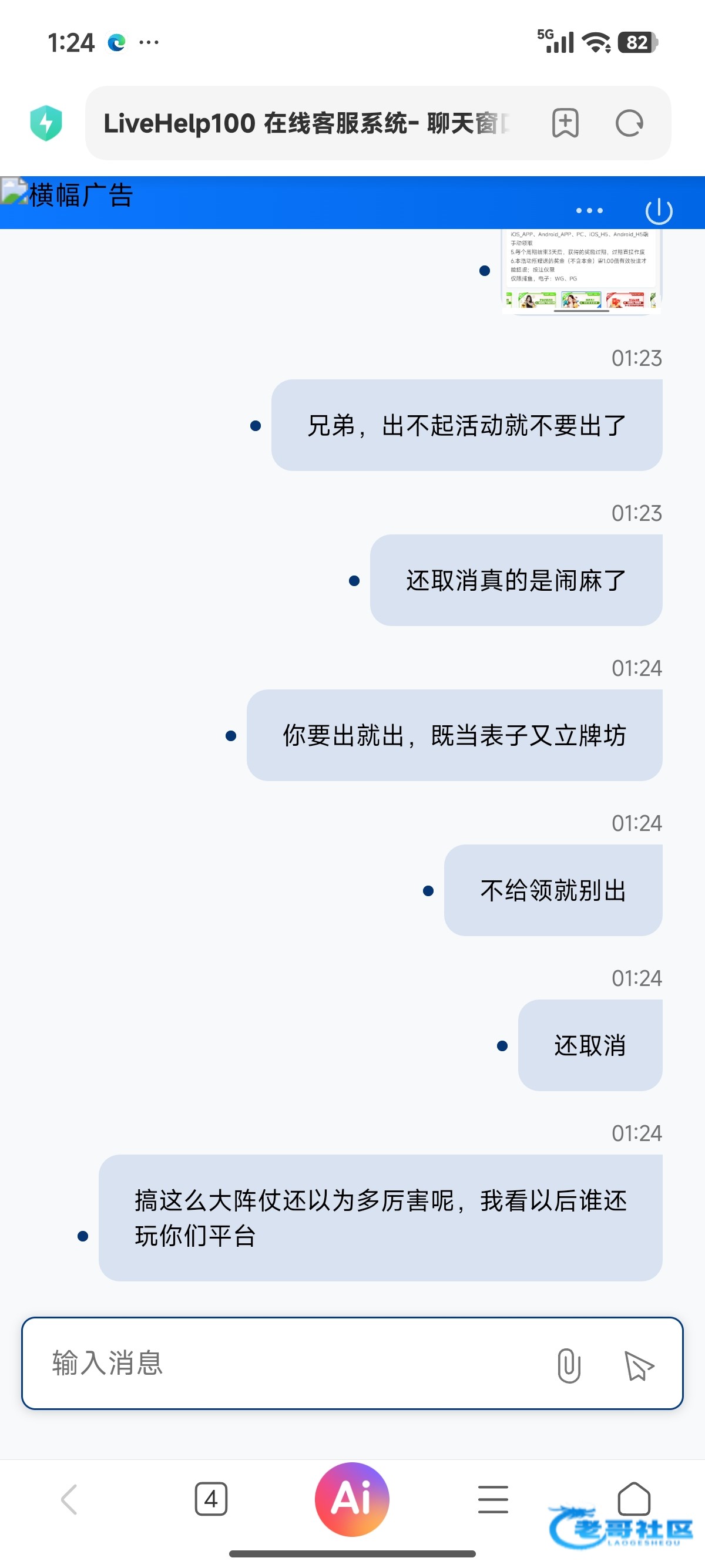Open the chat's three-dot options menu
This screenshot has width=705, height=1568.
coord(589,211)
